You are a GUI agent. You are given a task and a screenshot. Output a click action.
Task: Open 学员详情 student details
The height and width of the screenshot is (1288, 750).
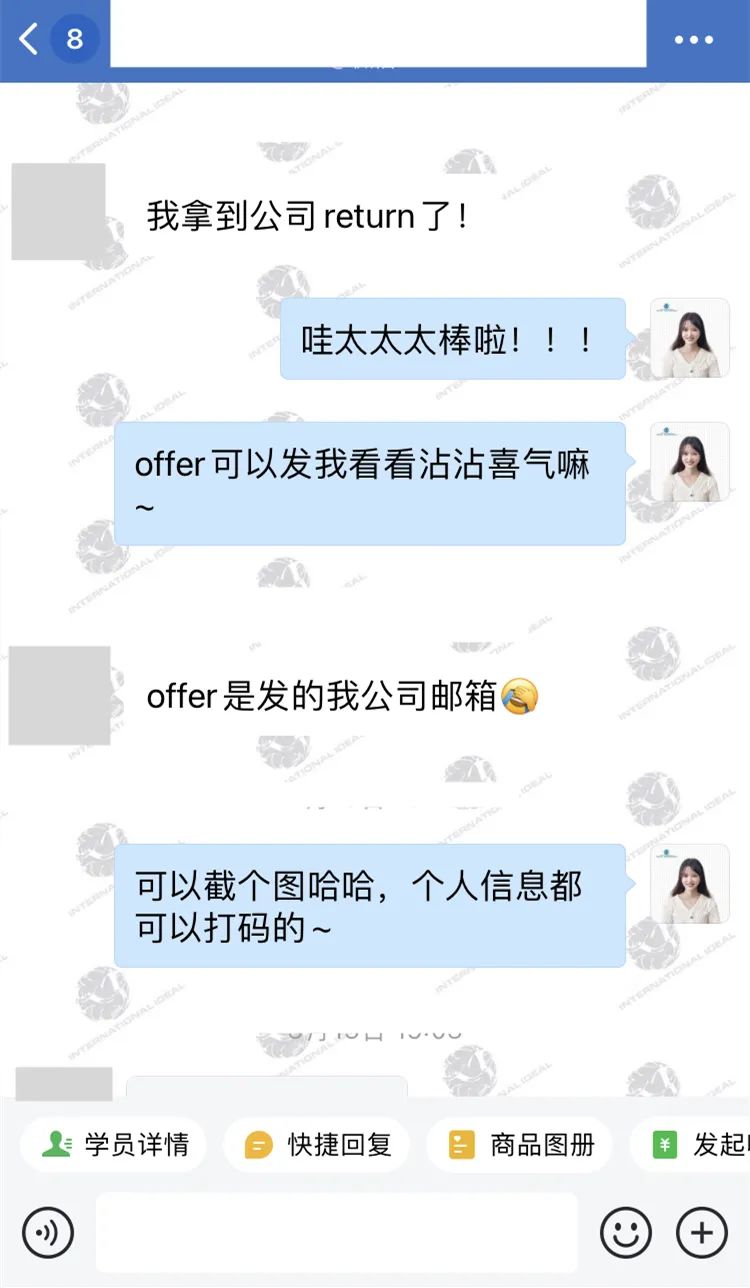point(113,1144)
